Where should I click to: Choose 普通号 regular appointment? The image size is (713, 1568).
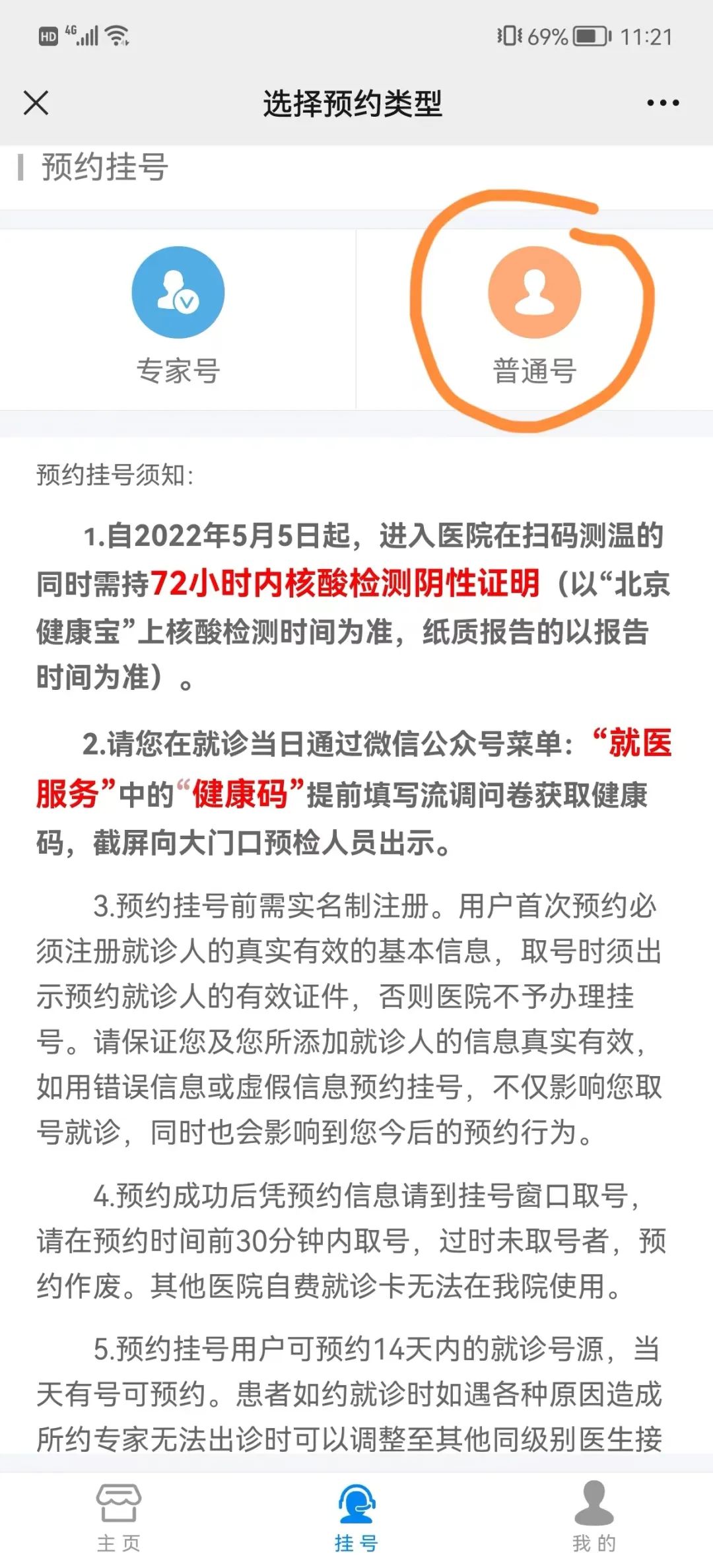(534, 317)
